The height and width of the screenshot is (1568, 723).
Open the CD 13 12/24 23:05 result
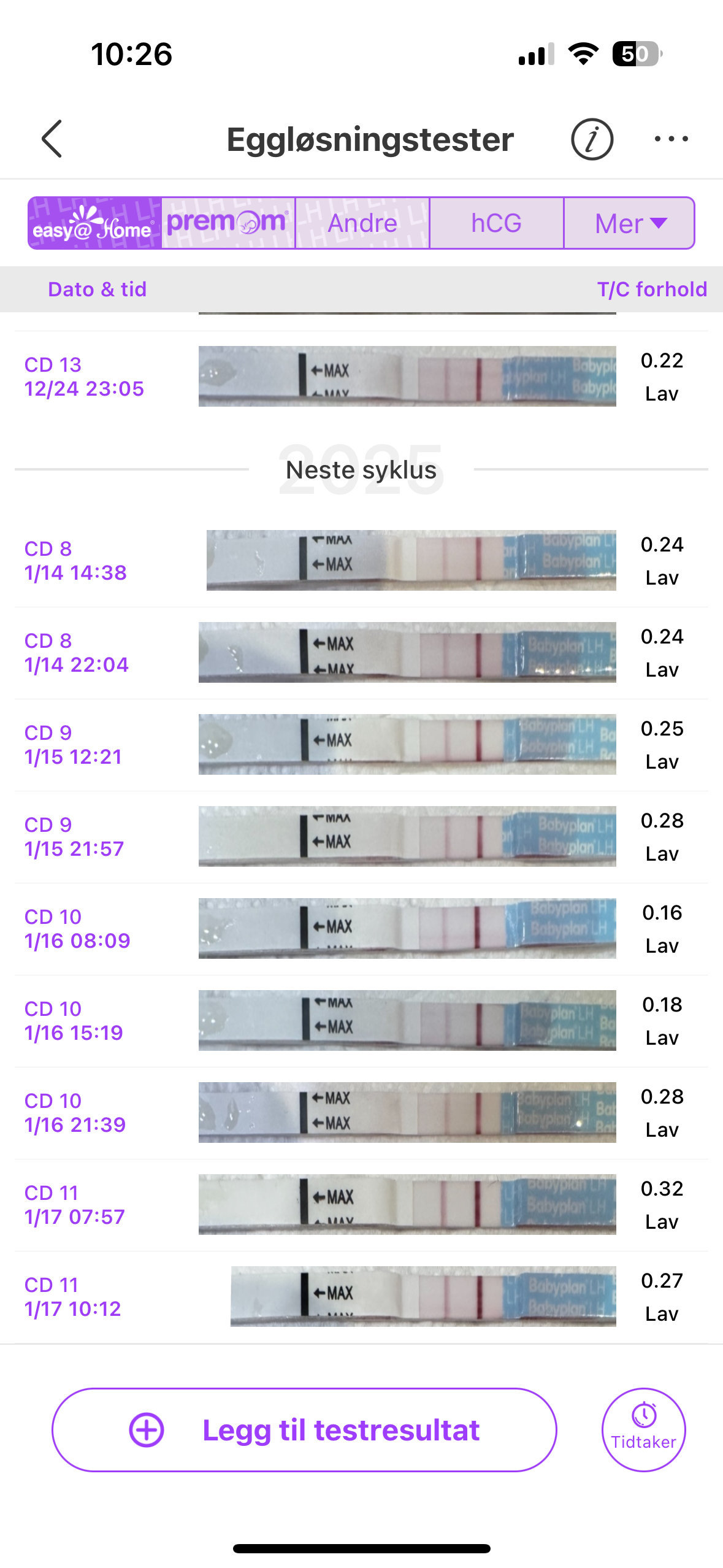coord(361,377)
